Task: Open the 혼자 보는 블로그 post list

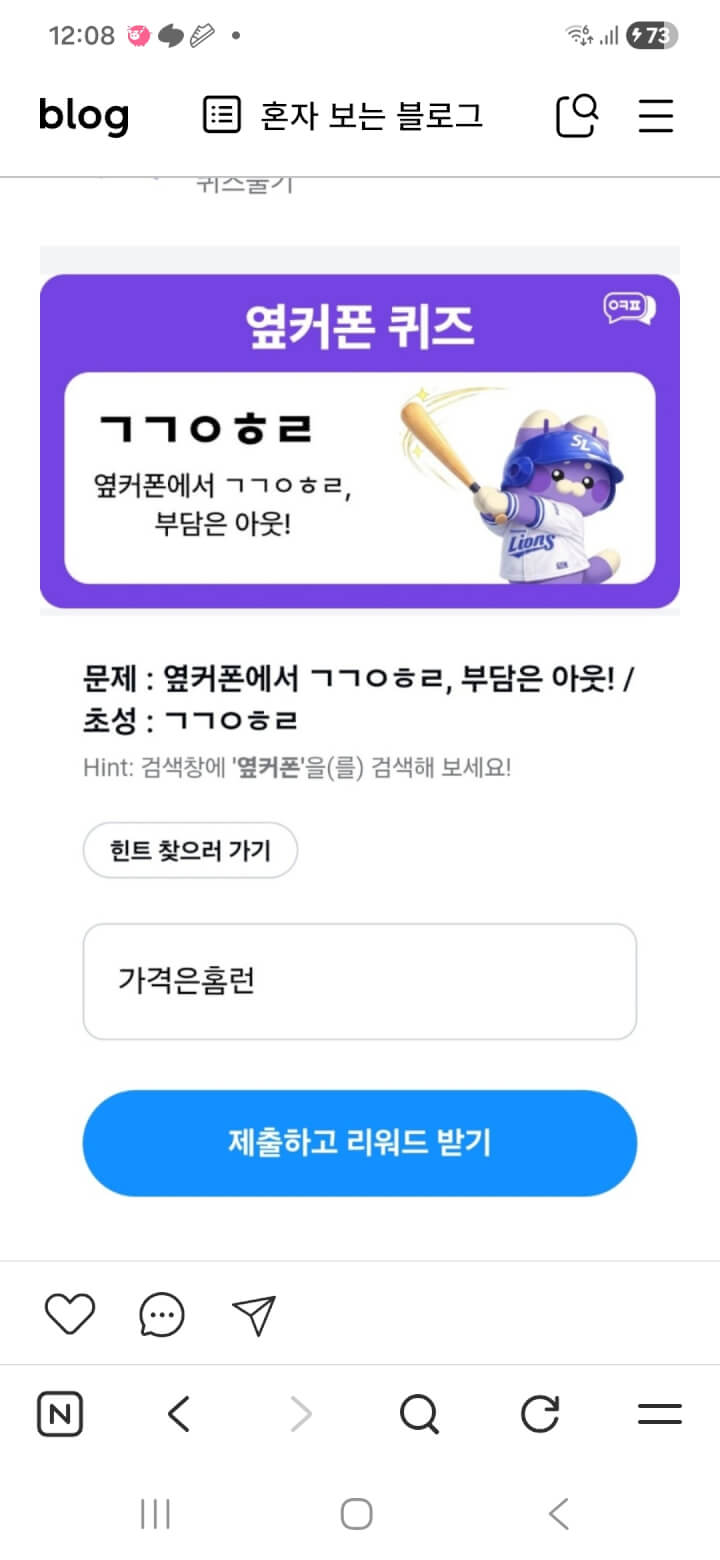Action: click(x=343, y=116)
